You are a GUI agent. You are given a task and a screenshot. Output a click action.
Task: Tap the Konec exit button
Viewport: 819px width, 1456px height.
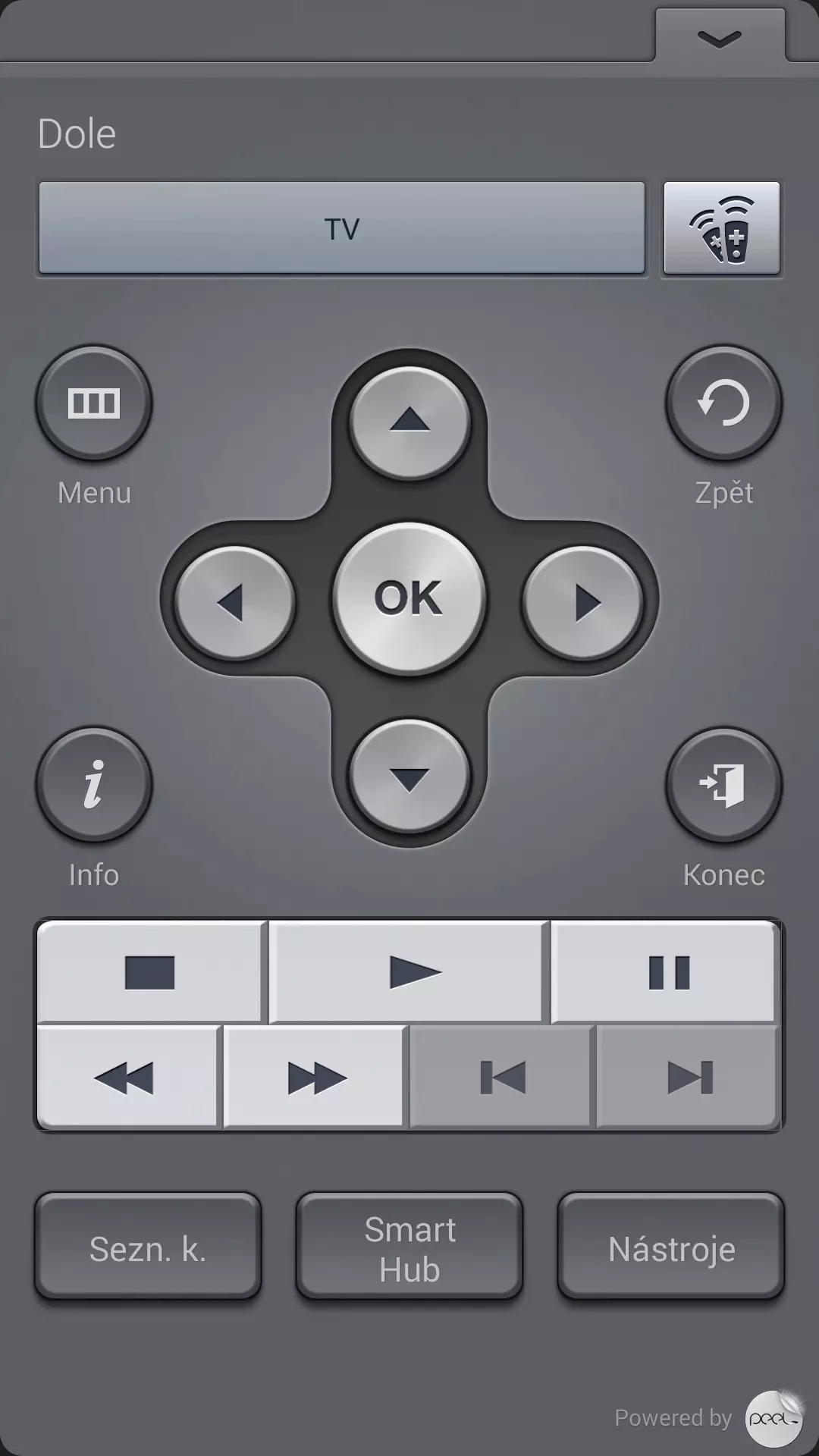[723, 785]
